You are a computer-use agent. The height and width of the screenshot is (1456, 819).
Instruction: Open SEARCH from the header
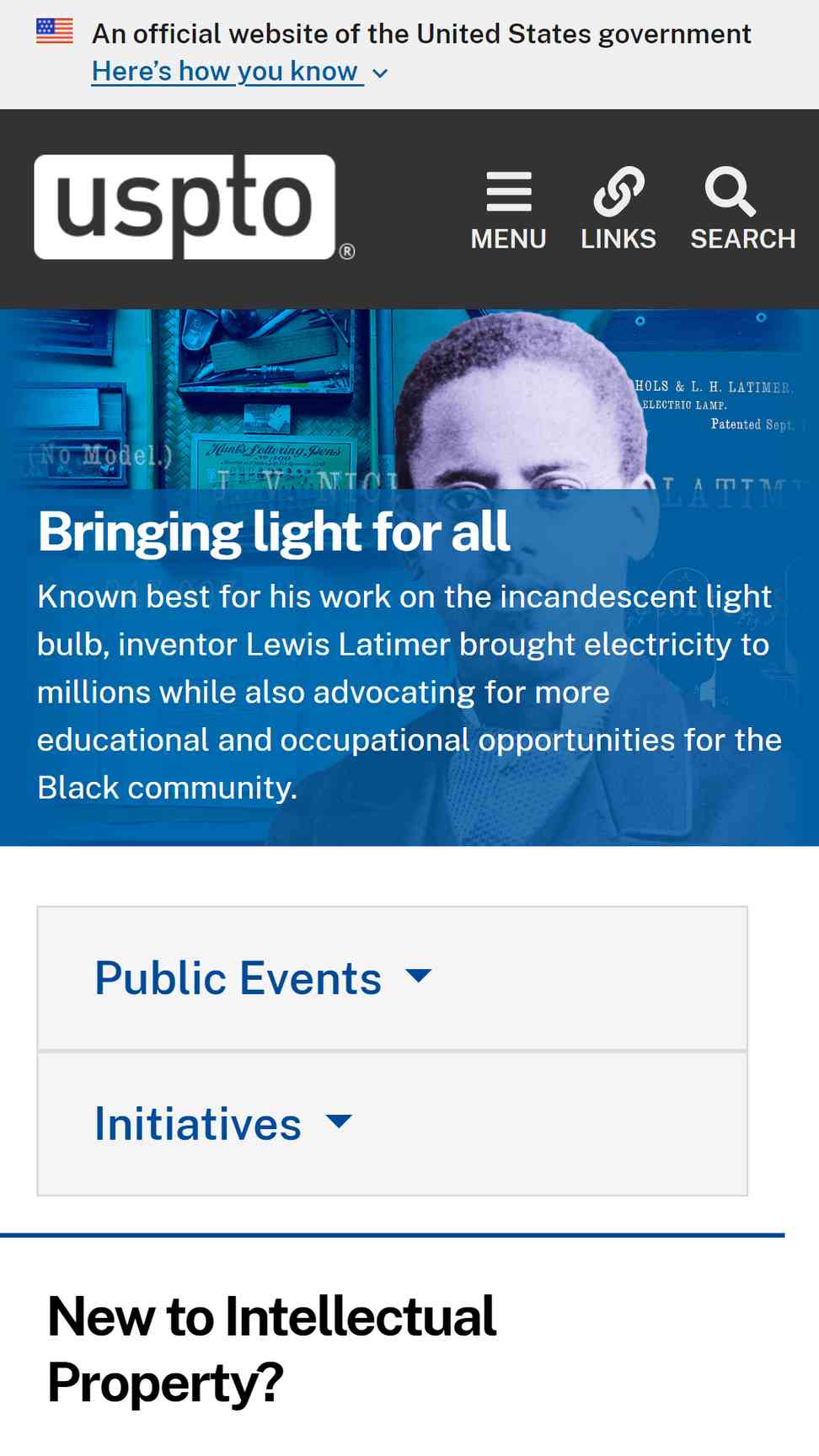[x=743, y=210]
